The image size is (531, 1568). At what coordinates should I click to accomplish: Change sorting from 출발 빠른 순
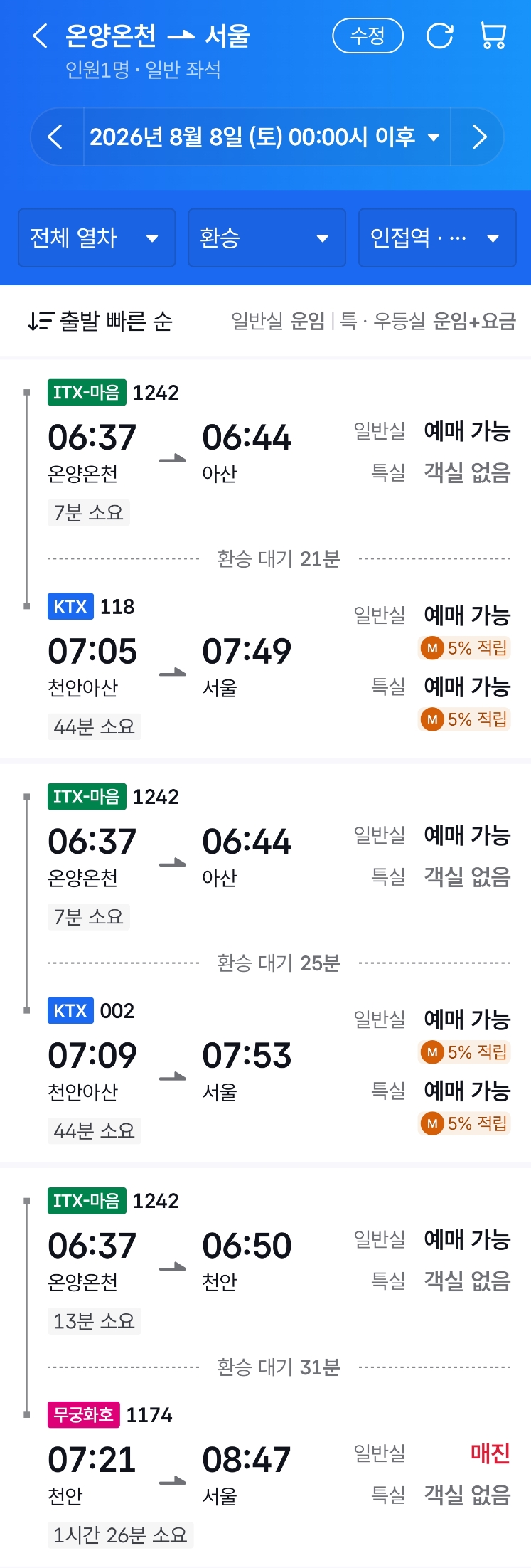tap(100, 321)
